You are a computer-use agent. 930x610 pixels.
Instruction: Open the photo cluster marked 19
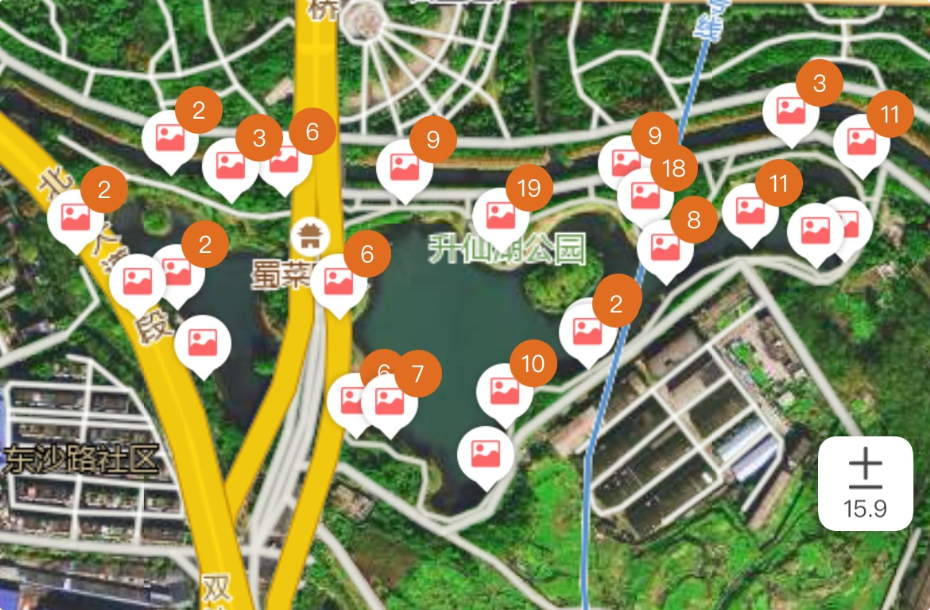[501, 214]
